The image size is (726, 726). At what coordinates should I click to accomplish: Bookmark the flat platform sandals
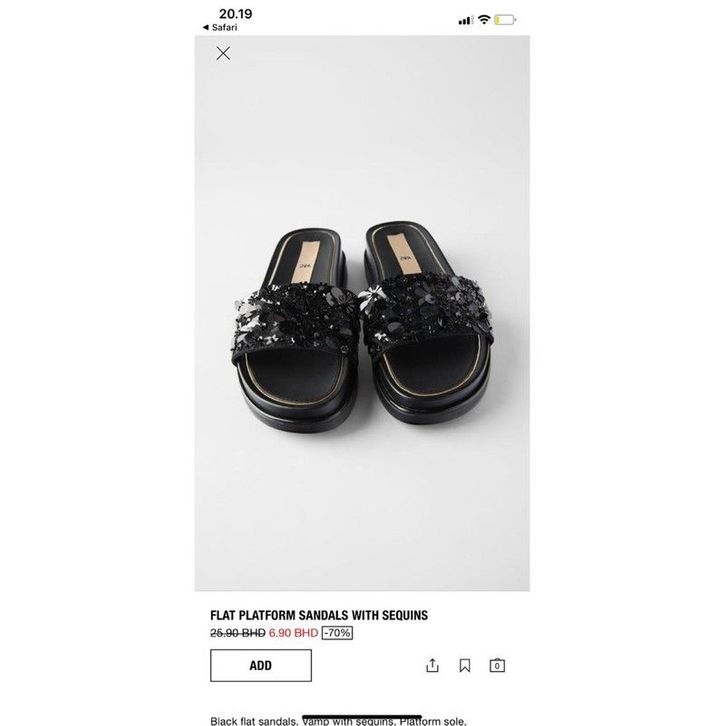click(x=464, y=665)
